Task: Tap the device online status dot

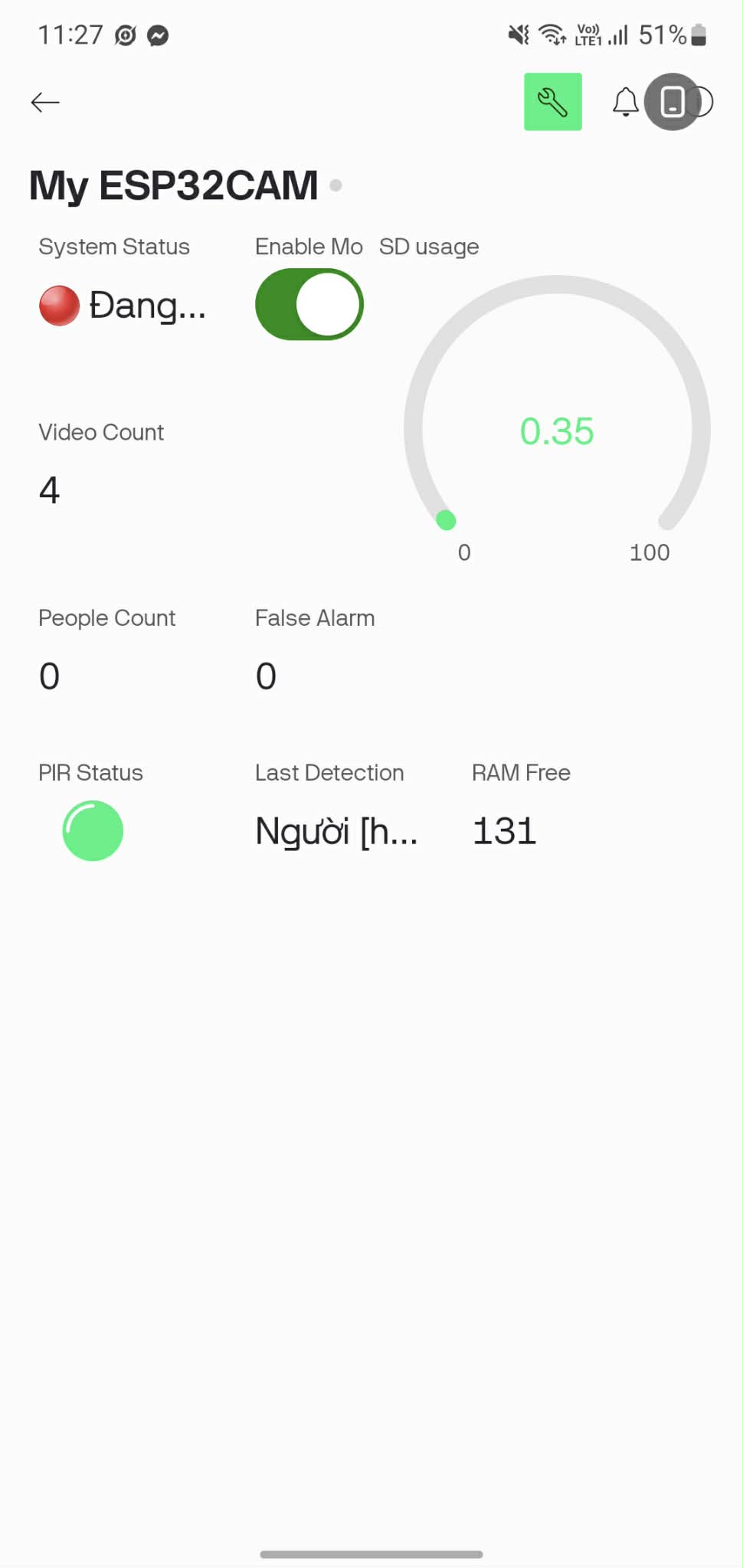Action: tap(335, 185)
